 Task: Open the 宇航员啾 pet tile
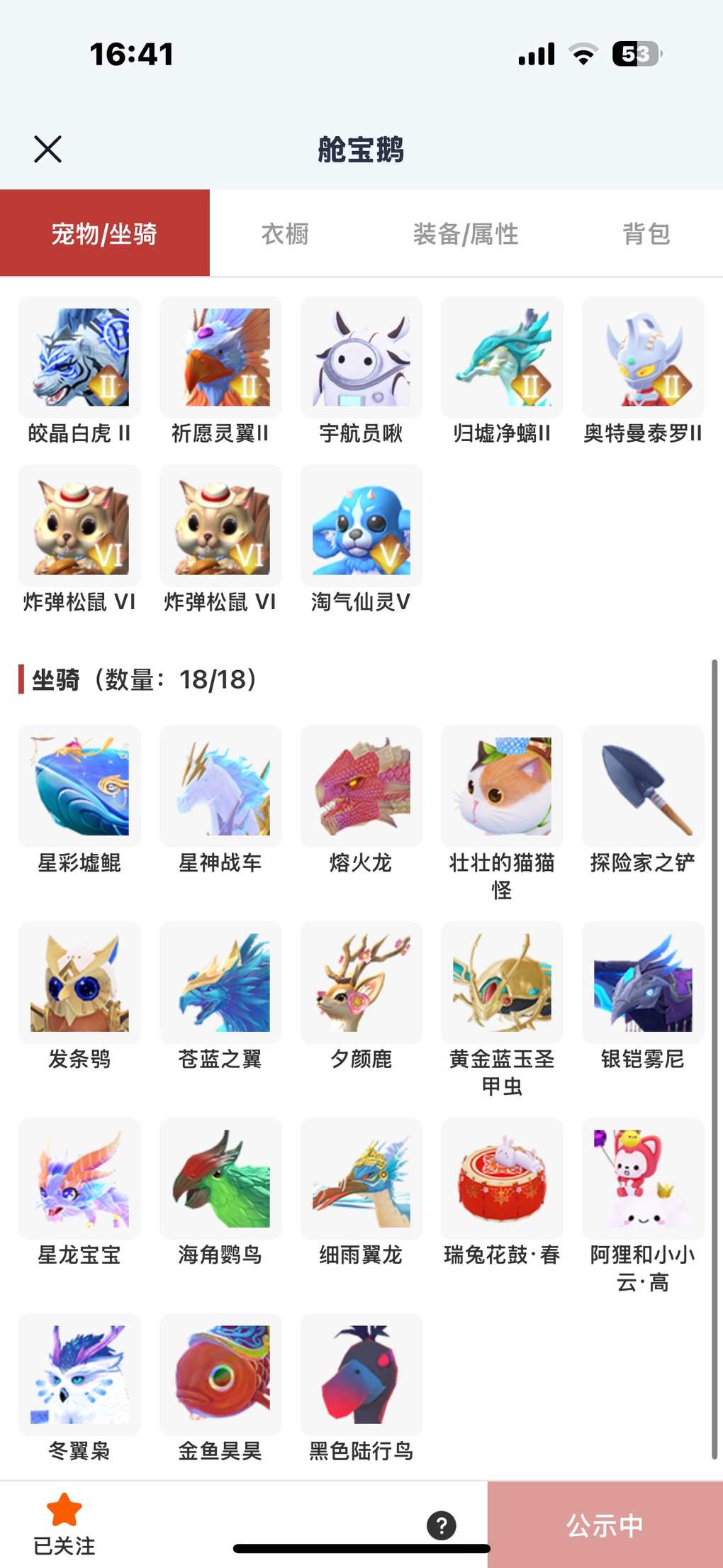[361, 357]
